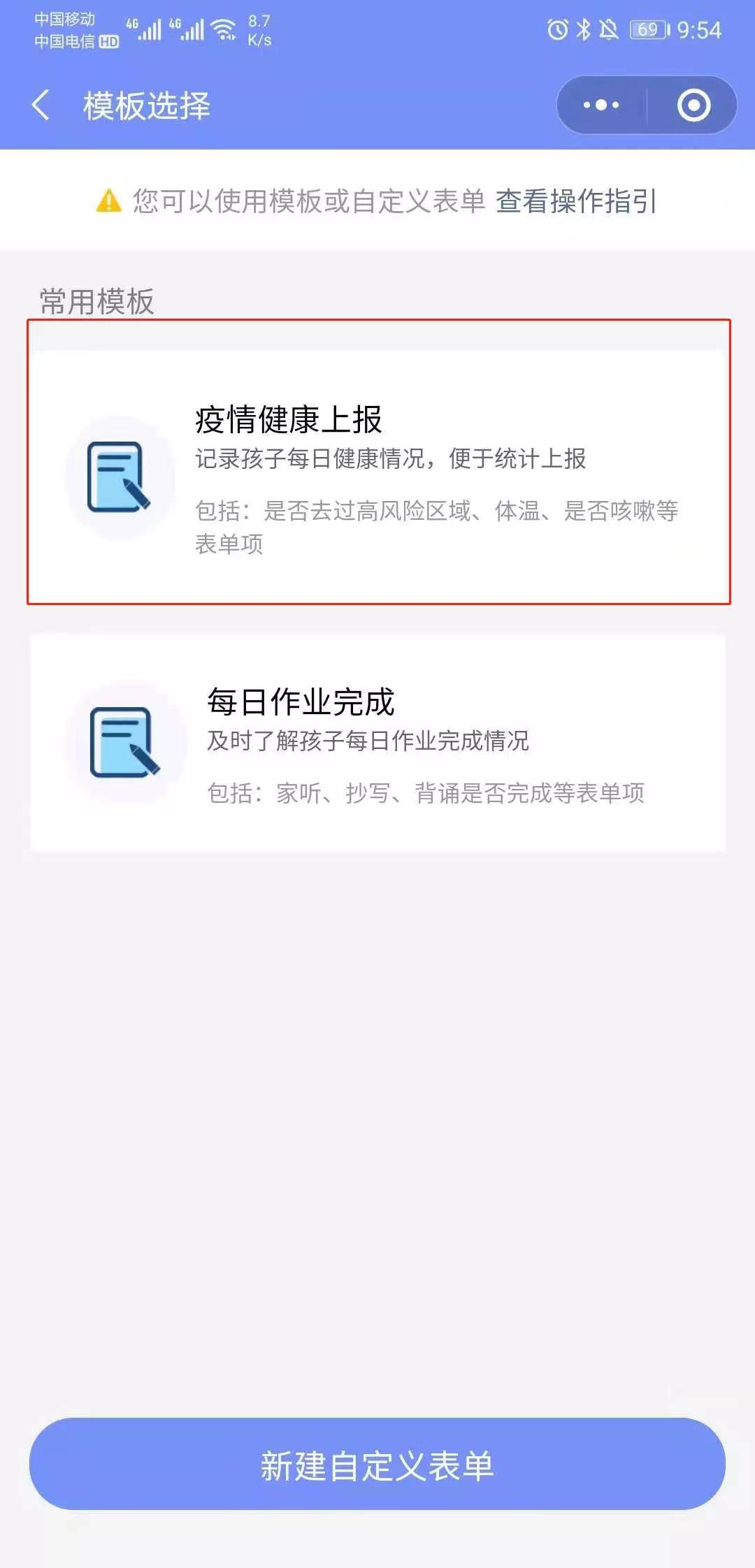Tap 新建自定义表单 button
The height and width of the screenshot is (1568, 755).
coord(377,1465)
